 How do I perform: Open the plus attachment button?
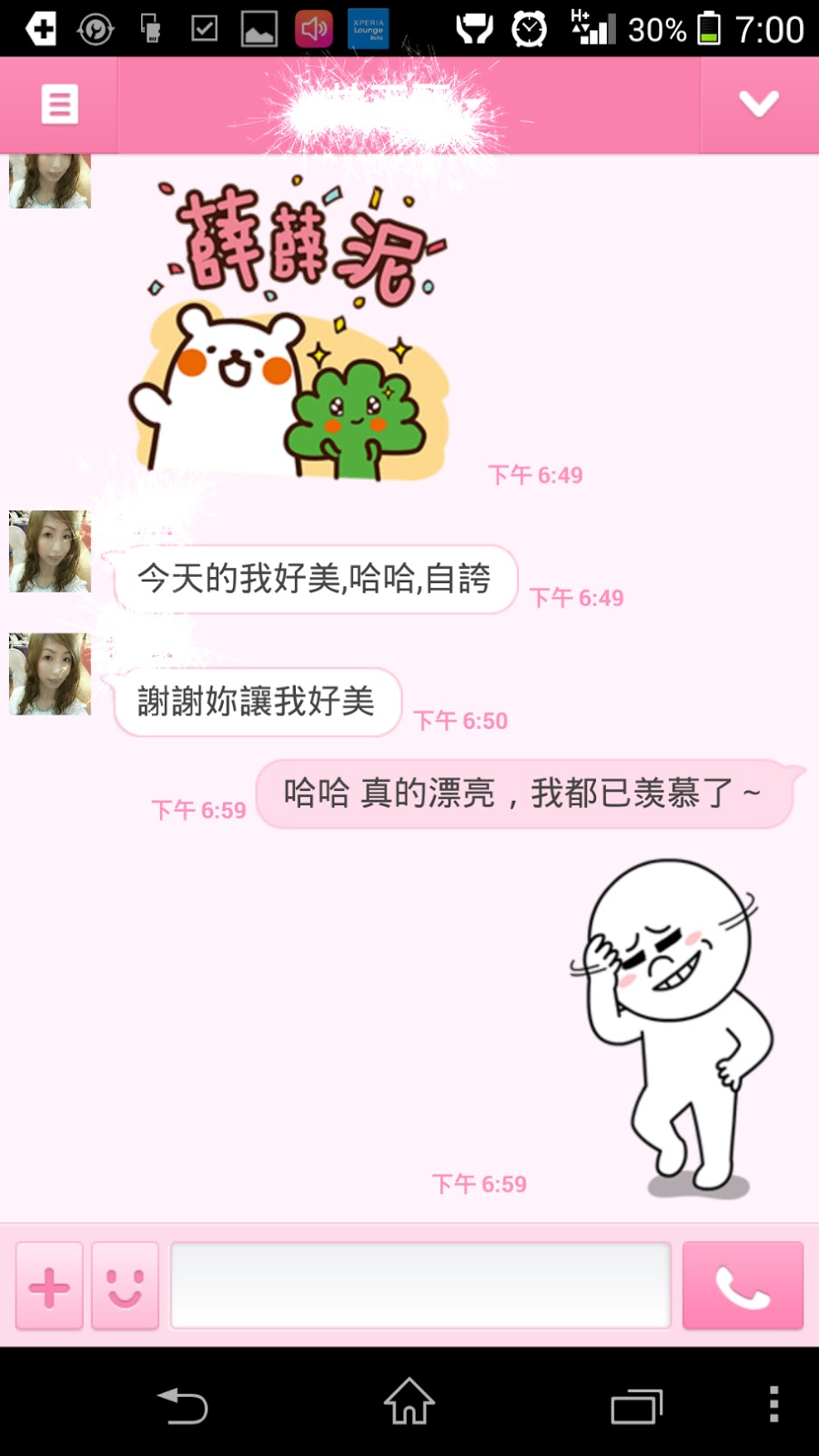(x=49, y=1286)
